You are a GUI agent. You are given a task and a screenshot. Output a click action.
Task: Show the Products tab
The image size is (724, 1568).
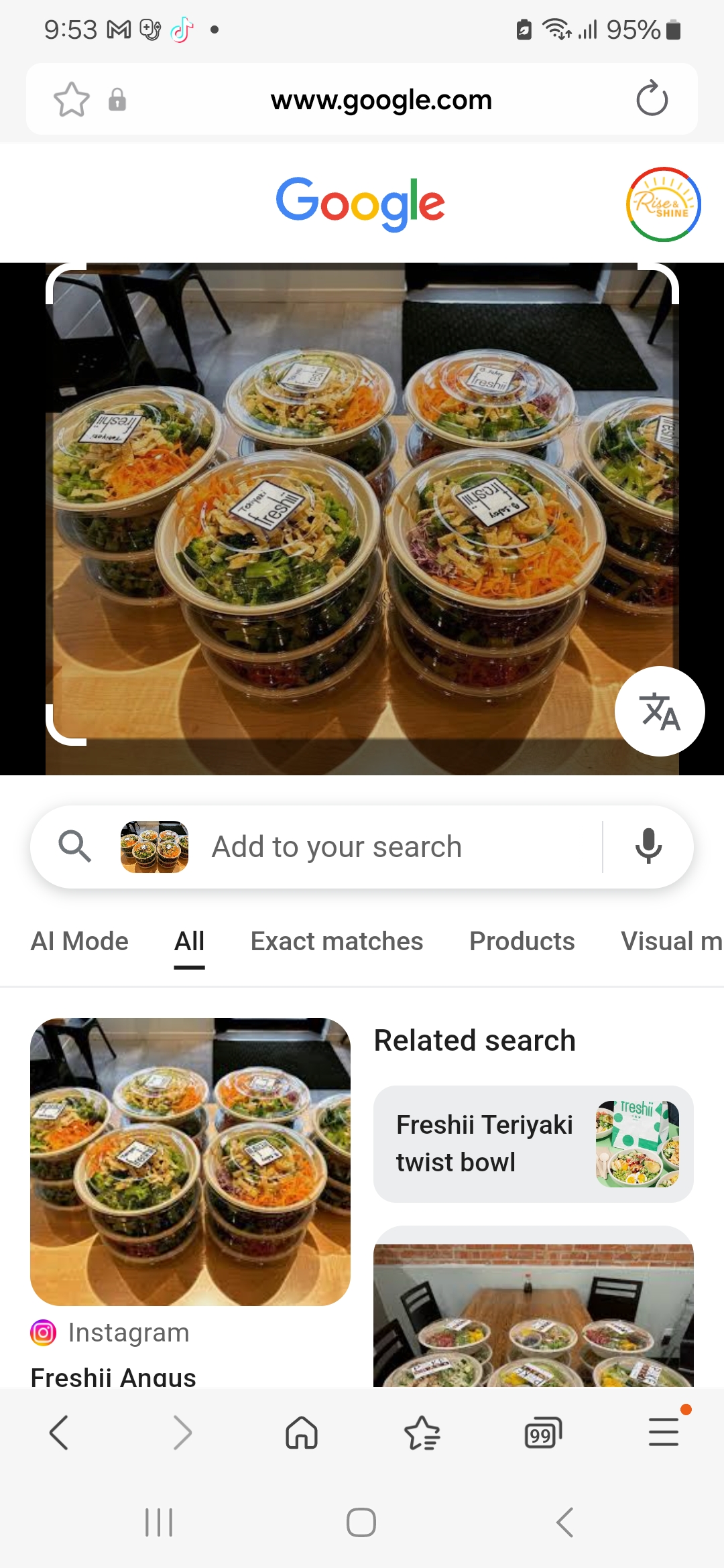coord(522,941)
